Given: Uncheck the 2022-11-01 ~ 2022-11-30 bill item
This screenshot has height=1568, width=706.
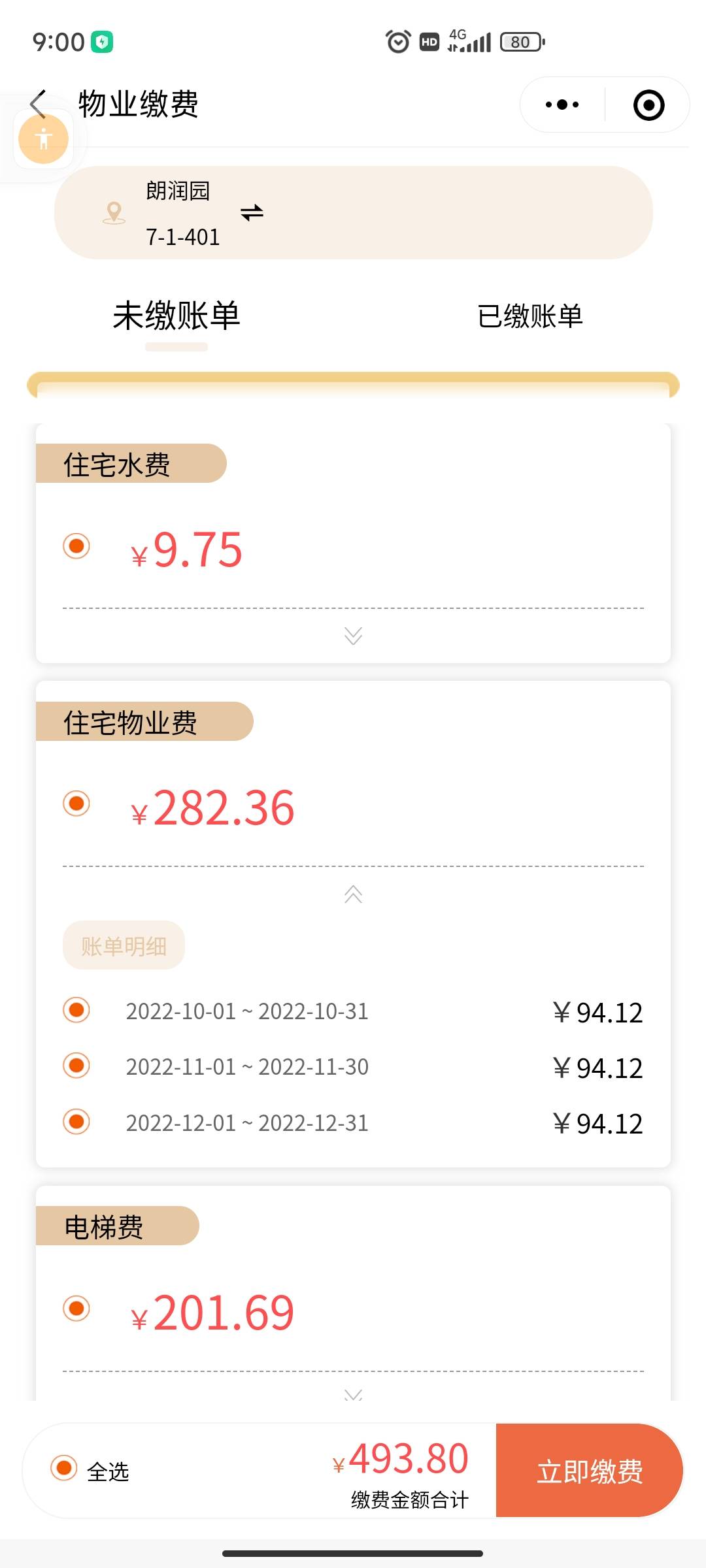Looking at the screenshot, I should 76,1066.
